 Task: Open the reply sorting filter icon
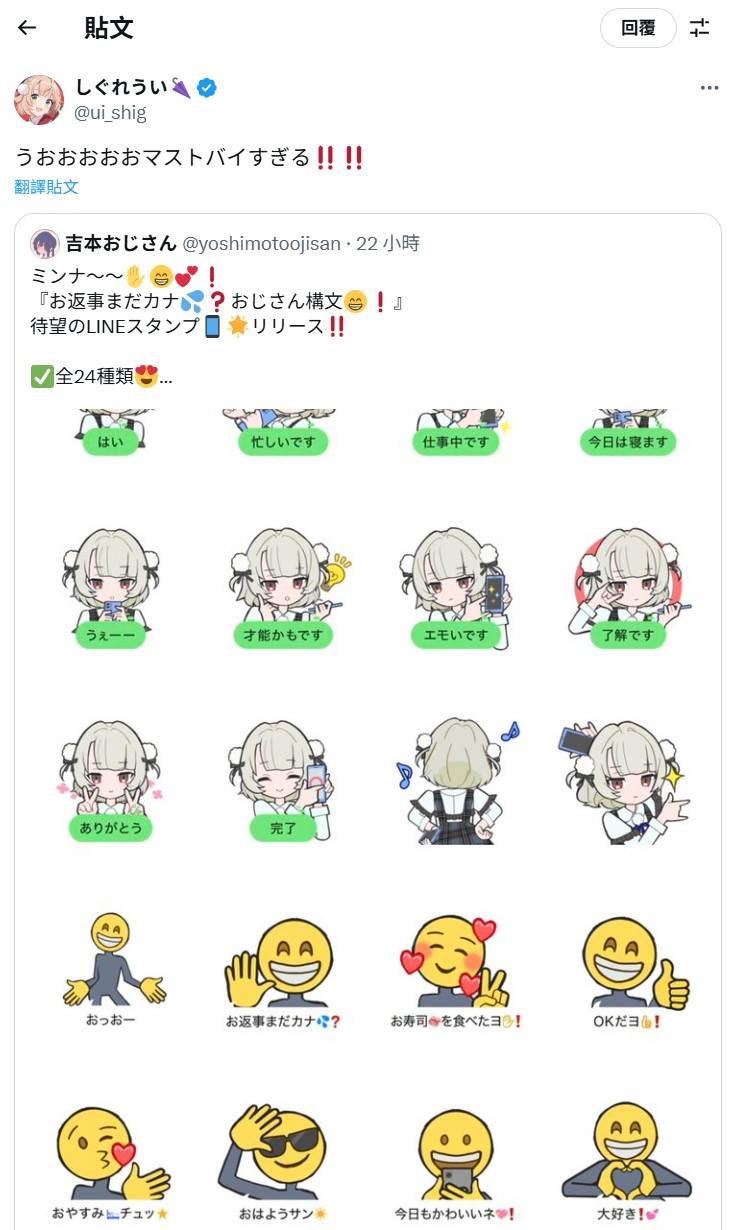pos(699,28)
